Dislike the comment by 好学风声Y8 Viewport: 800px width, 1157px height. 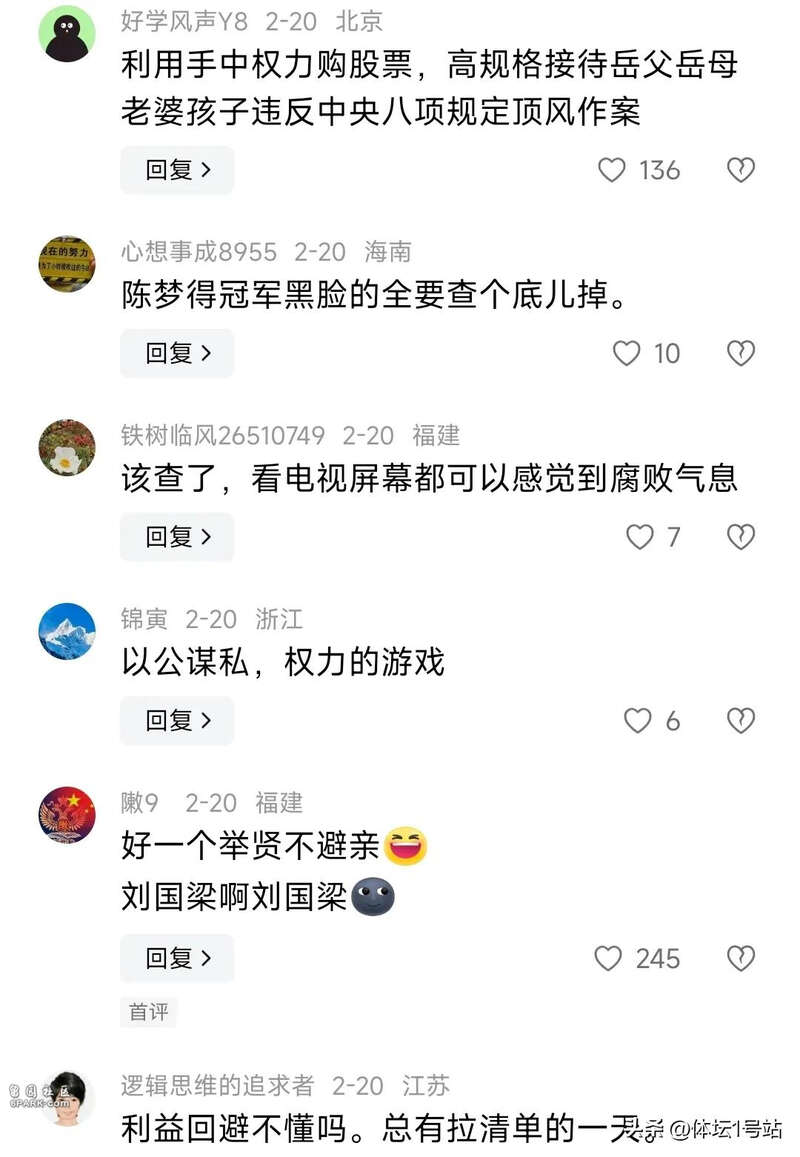[x=740, y=170]
